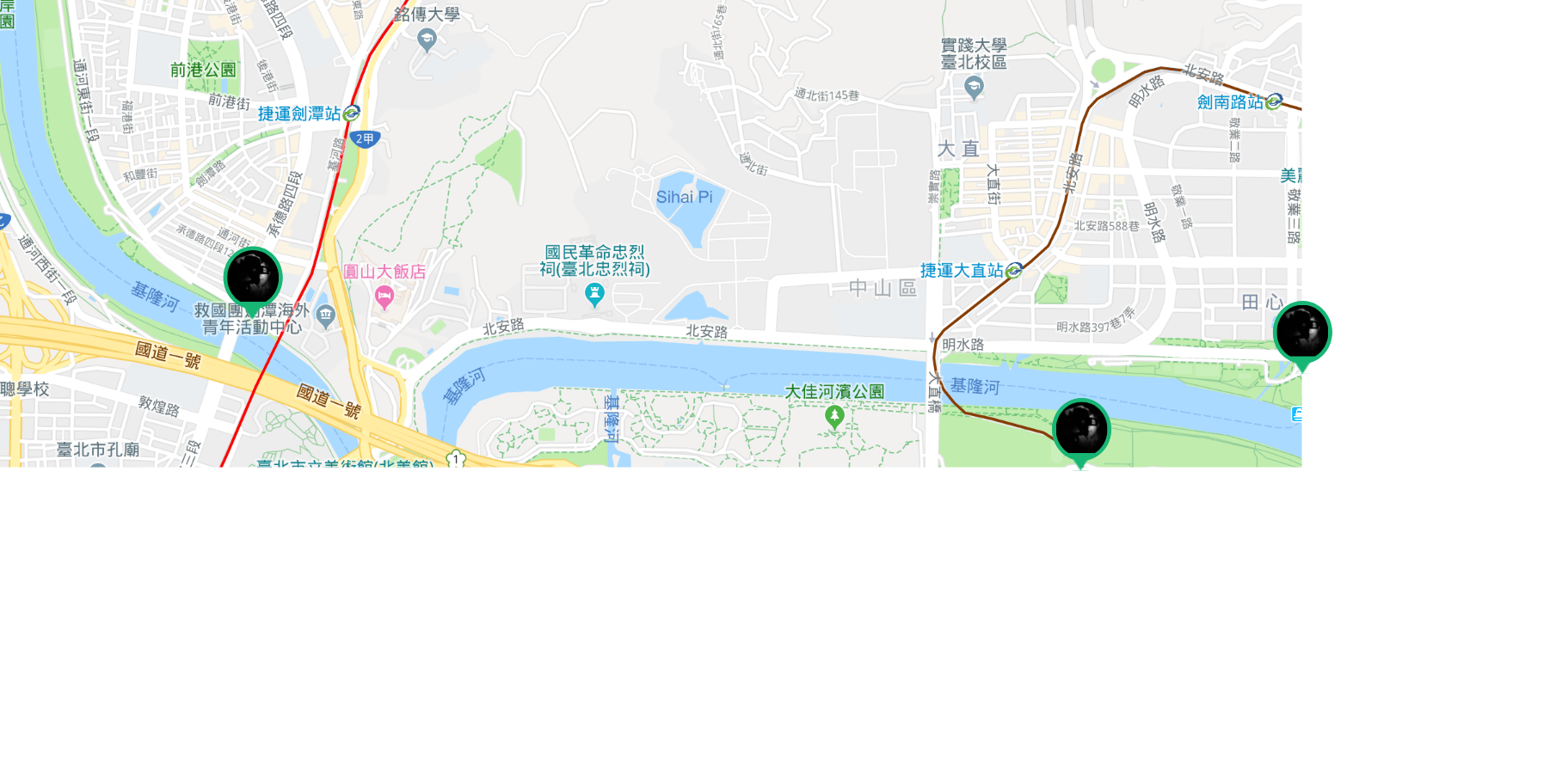Tap 劍南路站 station icon

pyautogui.click(x=1274, y=101)
